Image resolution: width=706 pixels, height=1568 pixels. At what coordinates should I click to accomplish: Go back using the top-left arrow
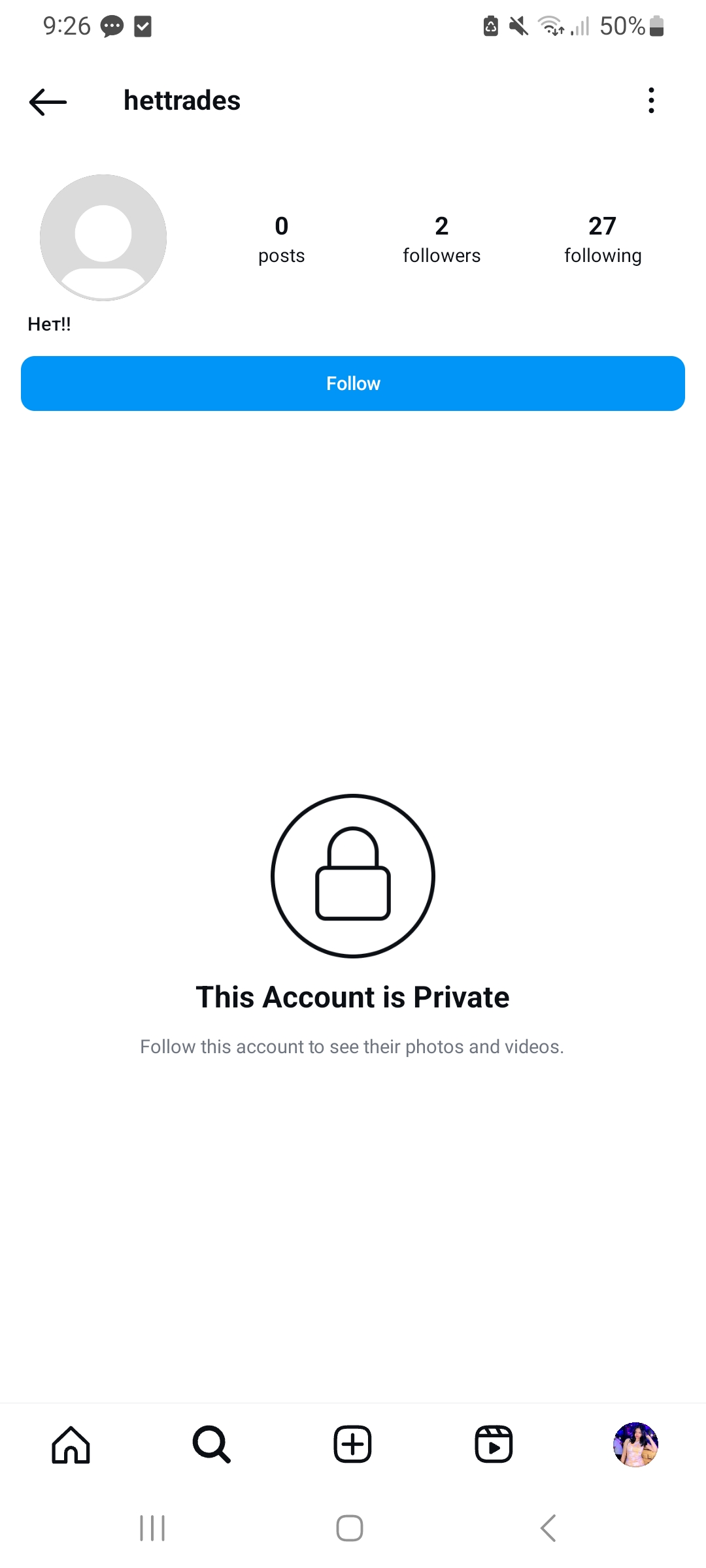tap(48, 101)
